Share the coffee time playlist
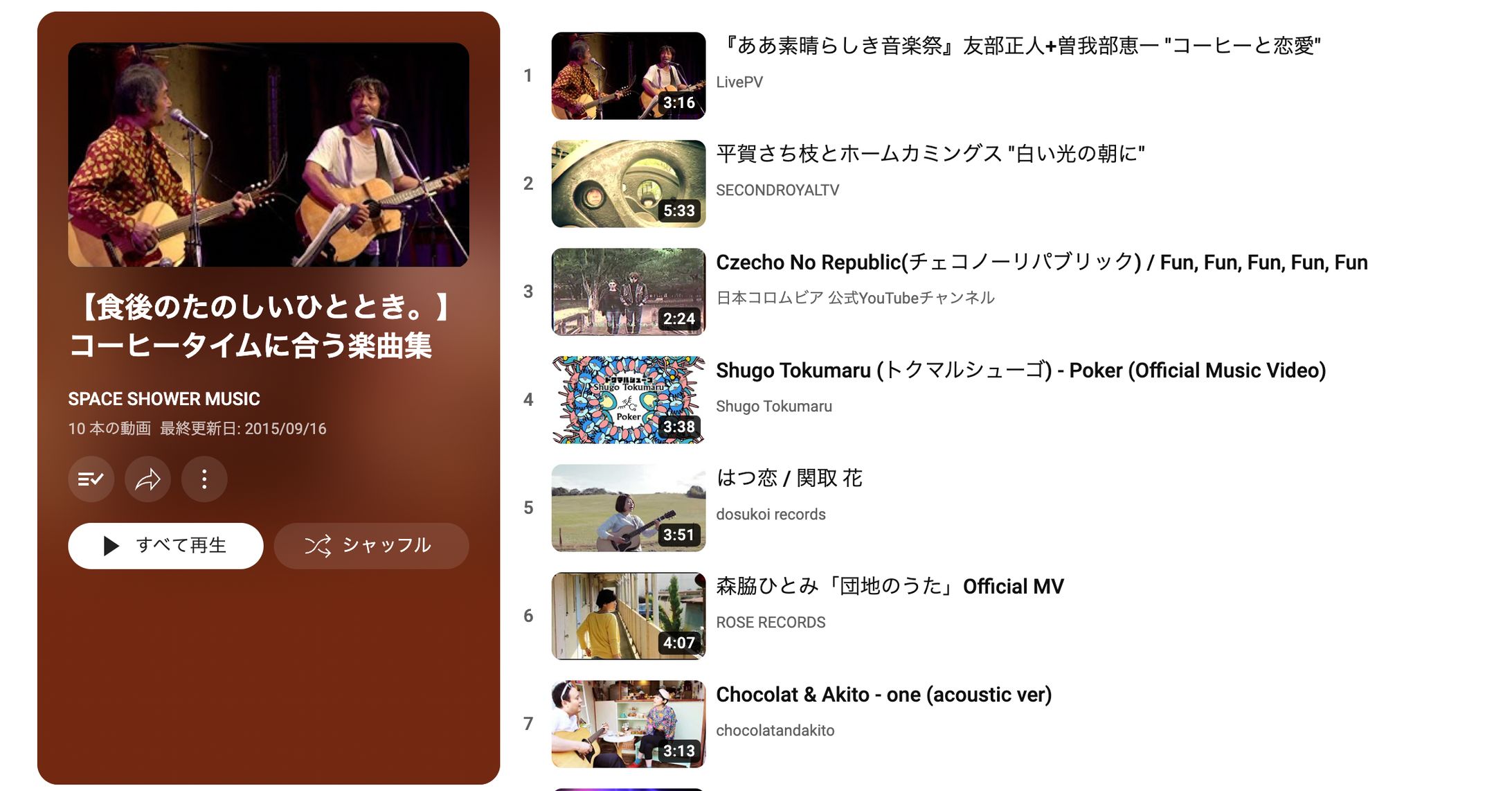The width and height of the screenshot is (1512, 791). point(147,479)
